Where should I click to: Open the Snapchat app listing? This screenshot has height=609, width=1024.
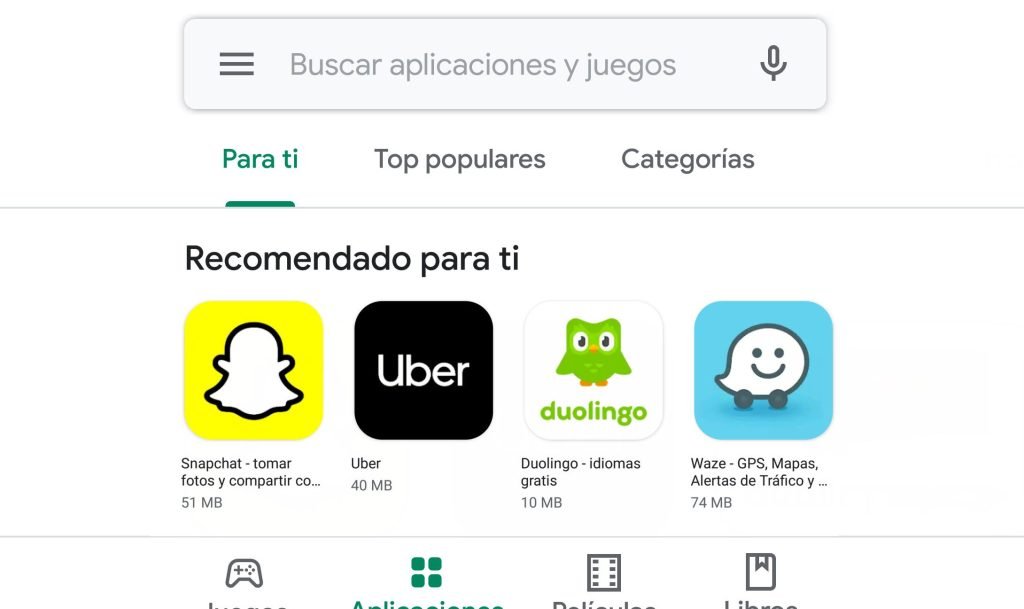[x=253, y=371]
